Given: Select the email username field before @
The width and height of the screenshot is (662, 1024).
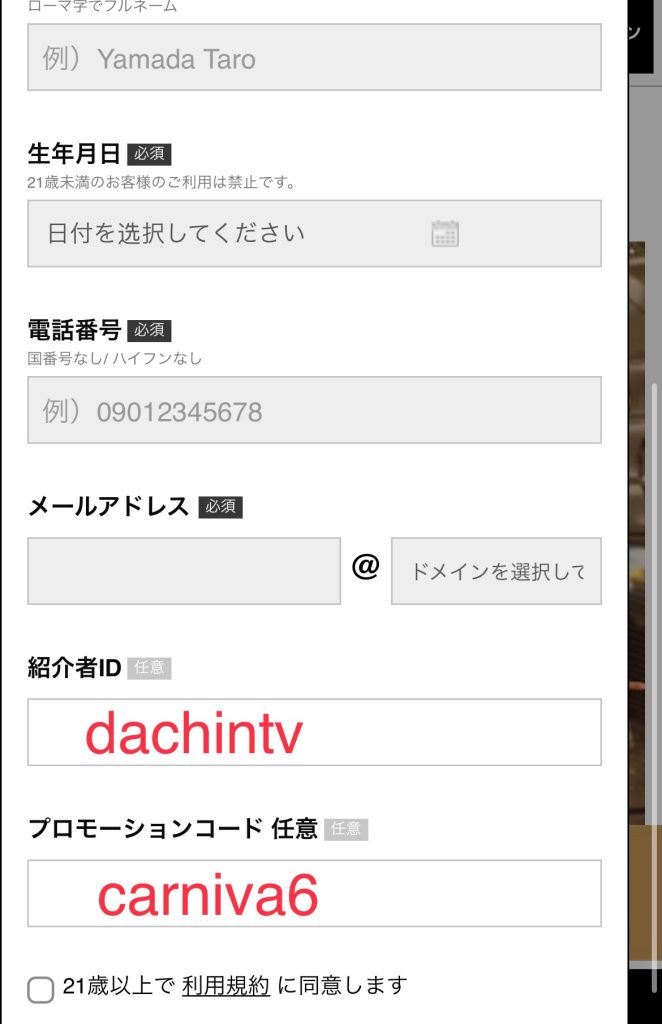Looking at the screenshot, I should click(x=184, y=571).
